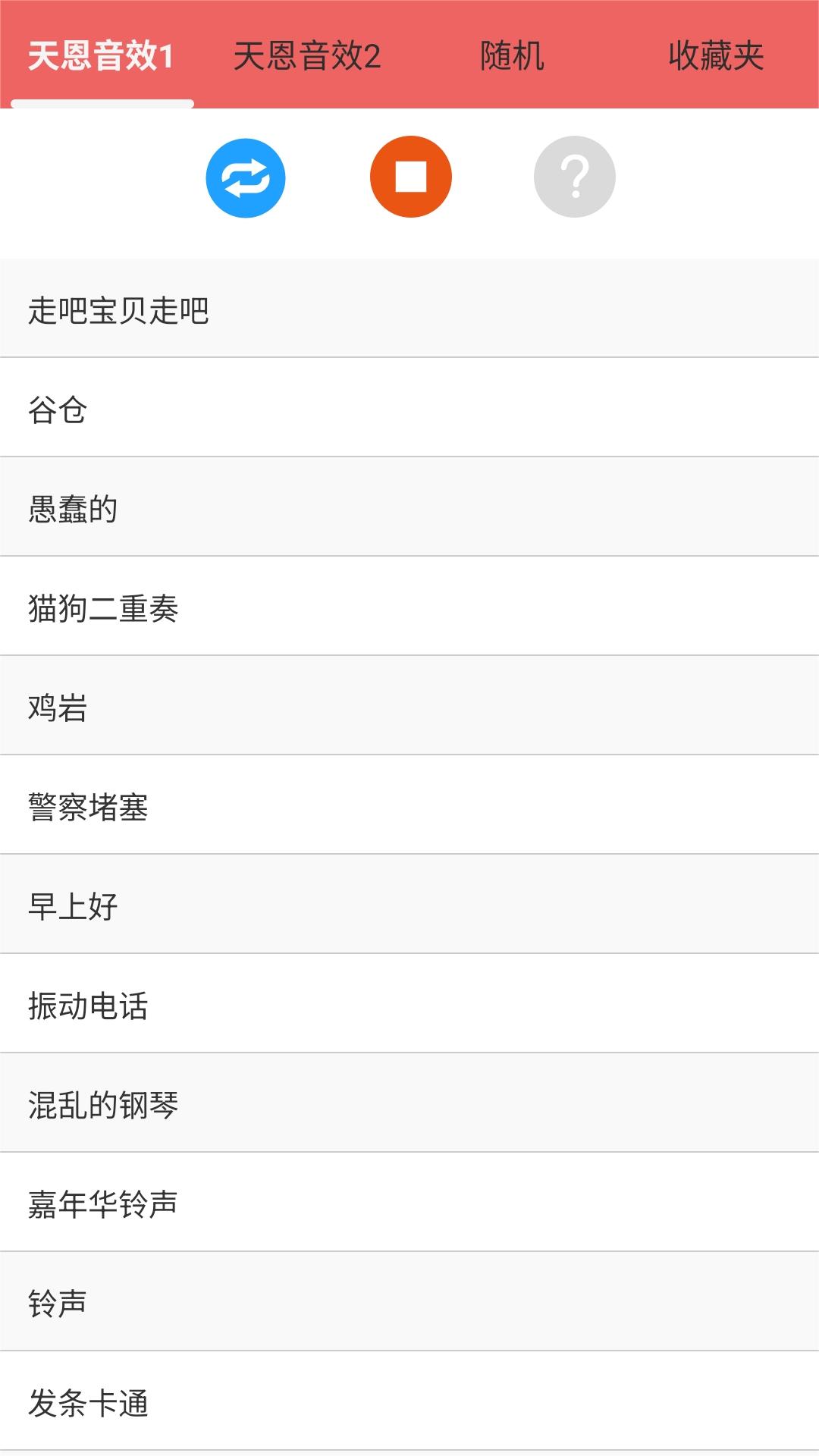This screenshot has height=1456, width=819.
Task: Play the 振动电话 sound effect
Action: (409, 1005)
